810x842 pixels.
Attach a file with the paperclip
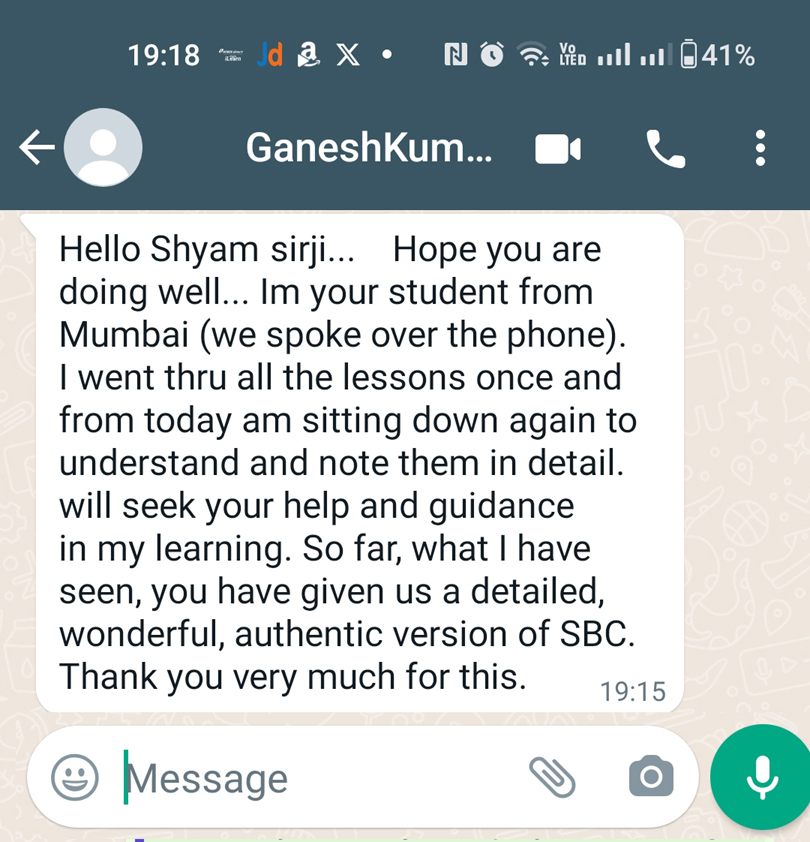coord(552,776)
